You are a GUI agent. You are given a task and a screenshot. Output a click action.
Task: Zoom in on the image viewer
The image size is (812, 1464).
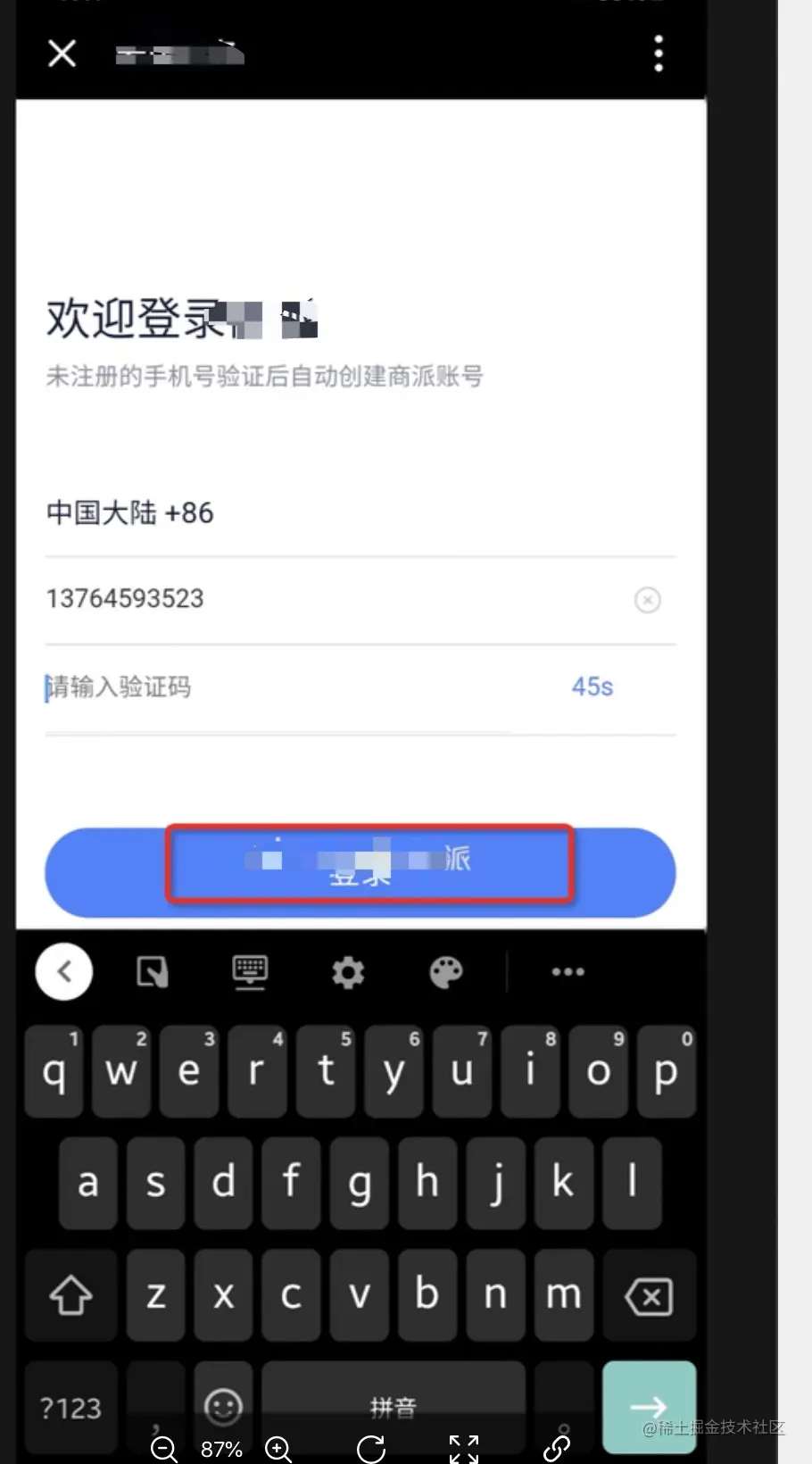[278, 1449]
